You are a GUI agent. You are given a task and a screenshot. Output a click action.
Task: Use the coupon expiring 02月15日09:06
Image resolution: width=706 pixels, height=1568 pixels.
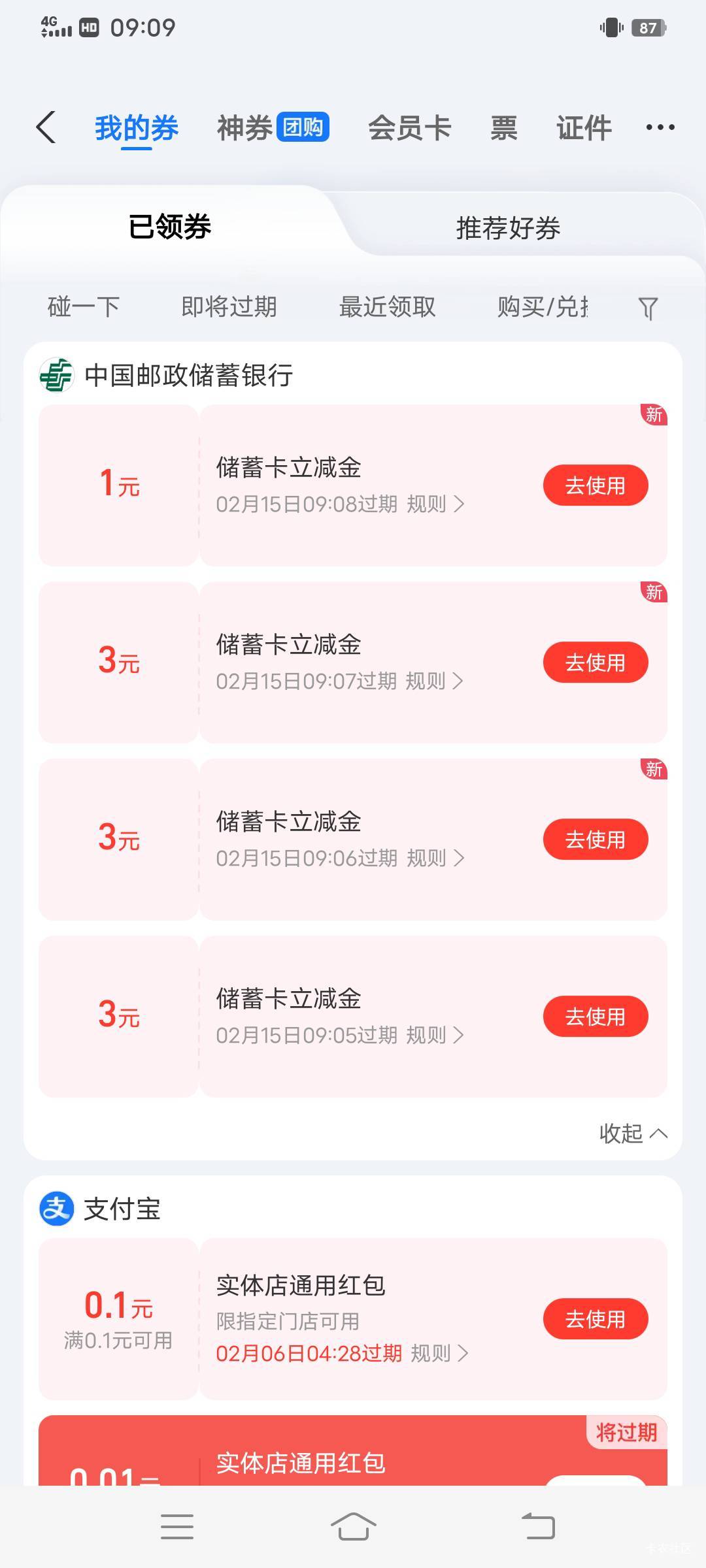pyautogui.click(x=595, y=840)
